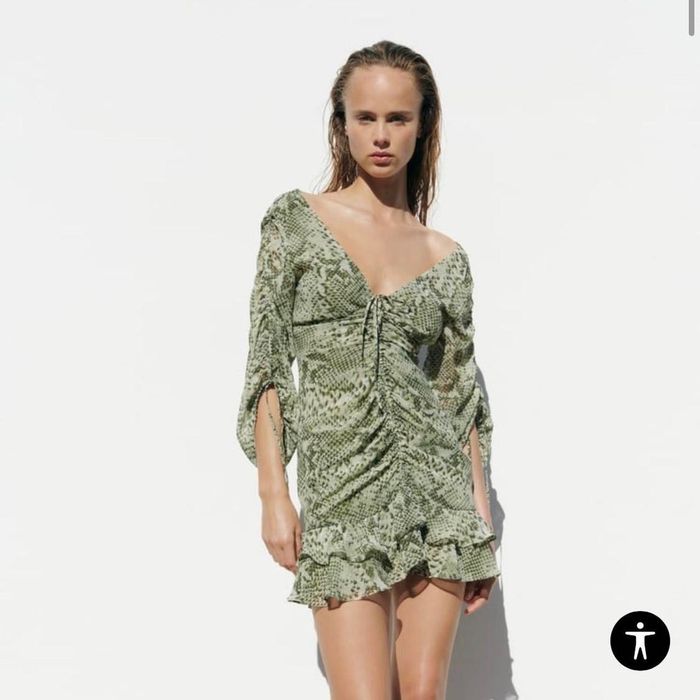Open the accessibility options button
This screenshot has width=700, height=700.
[639, 640]
